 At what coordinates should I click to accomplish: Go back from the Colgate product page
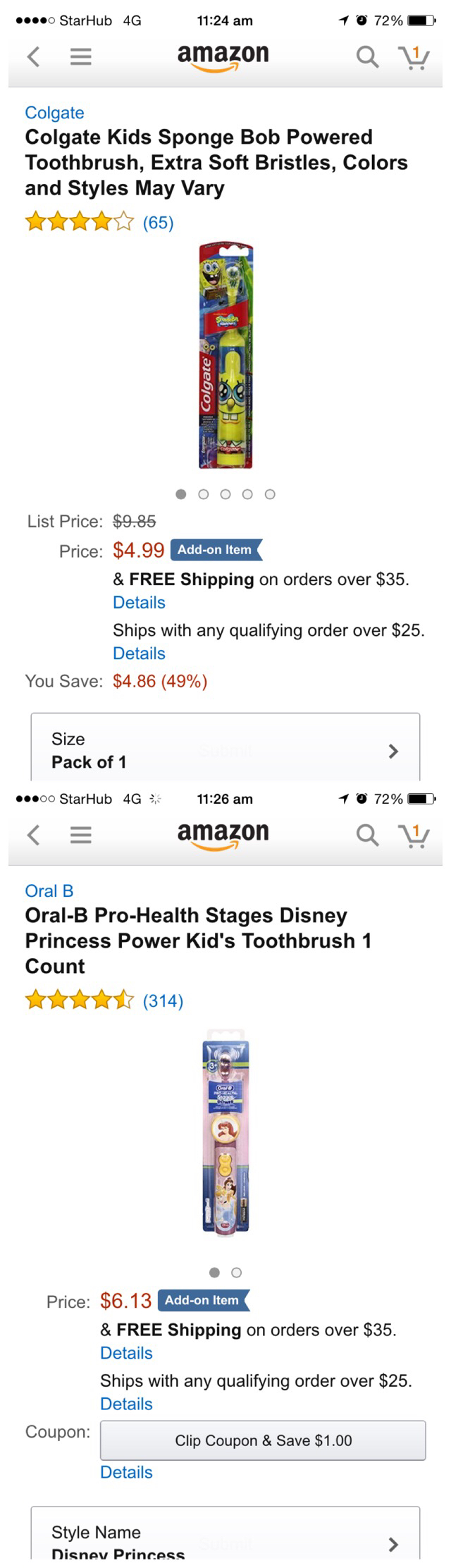(x=33, y=56)
